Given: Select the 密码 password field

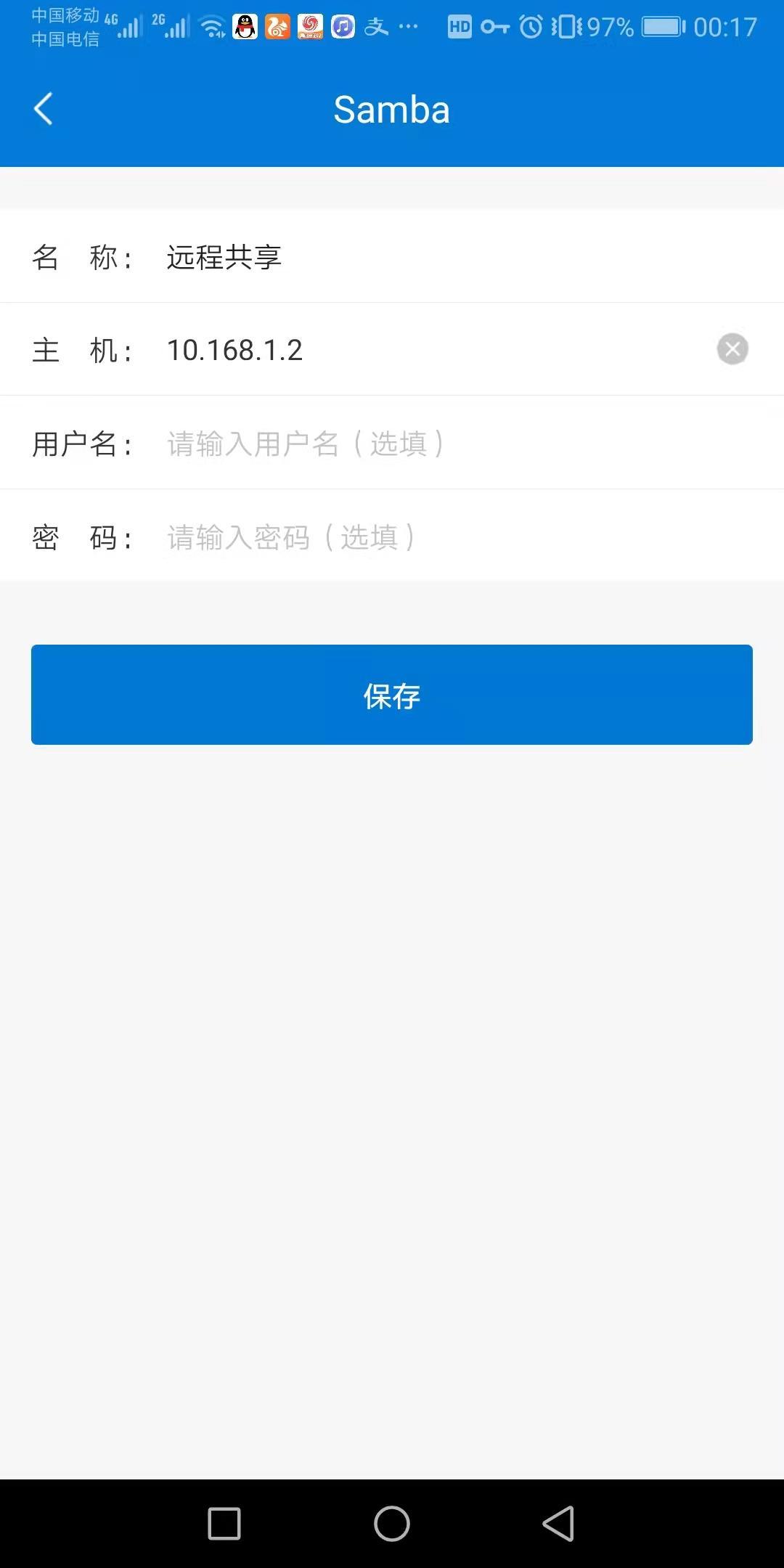Looking at the screenshot, I should (x=436, y=537).
